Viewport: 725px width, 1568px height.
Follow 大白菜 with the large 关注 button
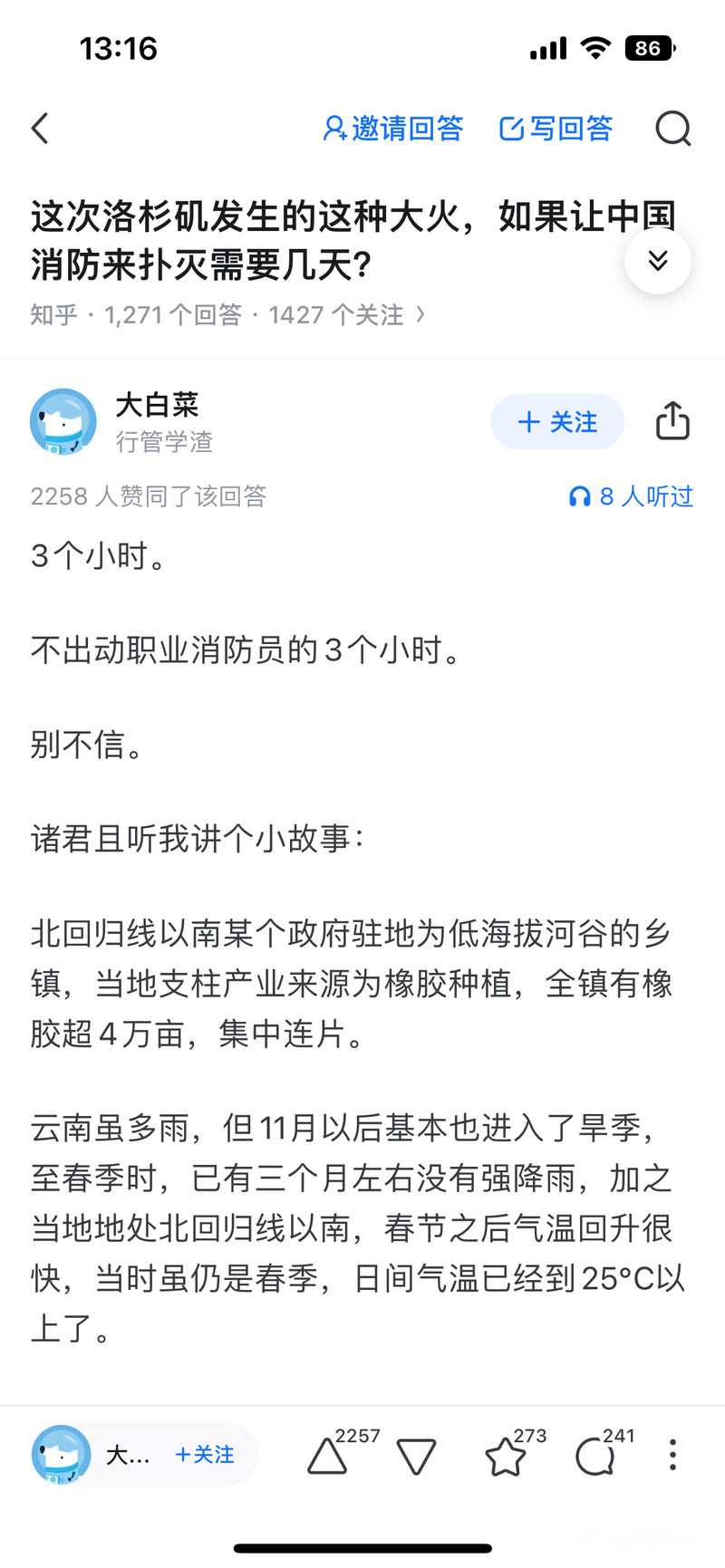(557, 422)
